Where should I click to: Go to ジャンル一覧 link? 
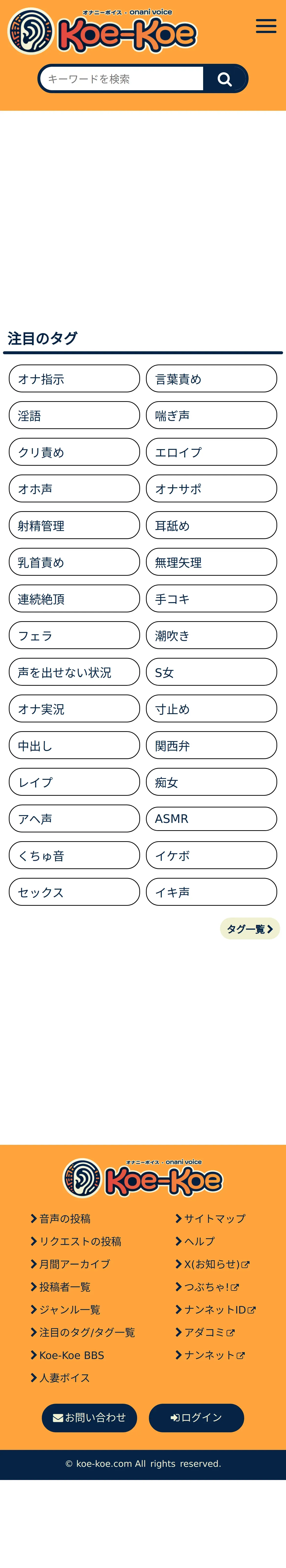(69, 1310)
